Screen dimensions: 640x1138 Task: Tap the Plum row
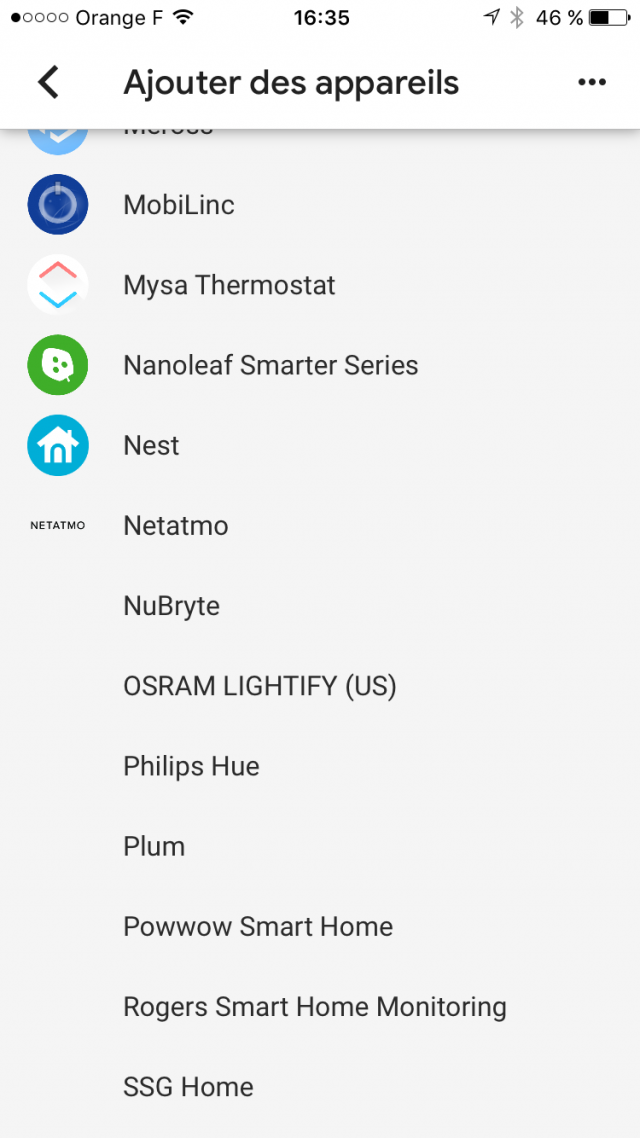[x=154, y=846]
